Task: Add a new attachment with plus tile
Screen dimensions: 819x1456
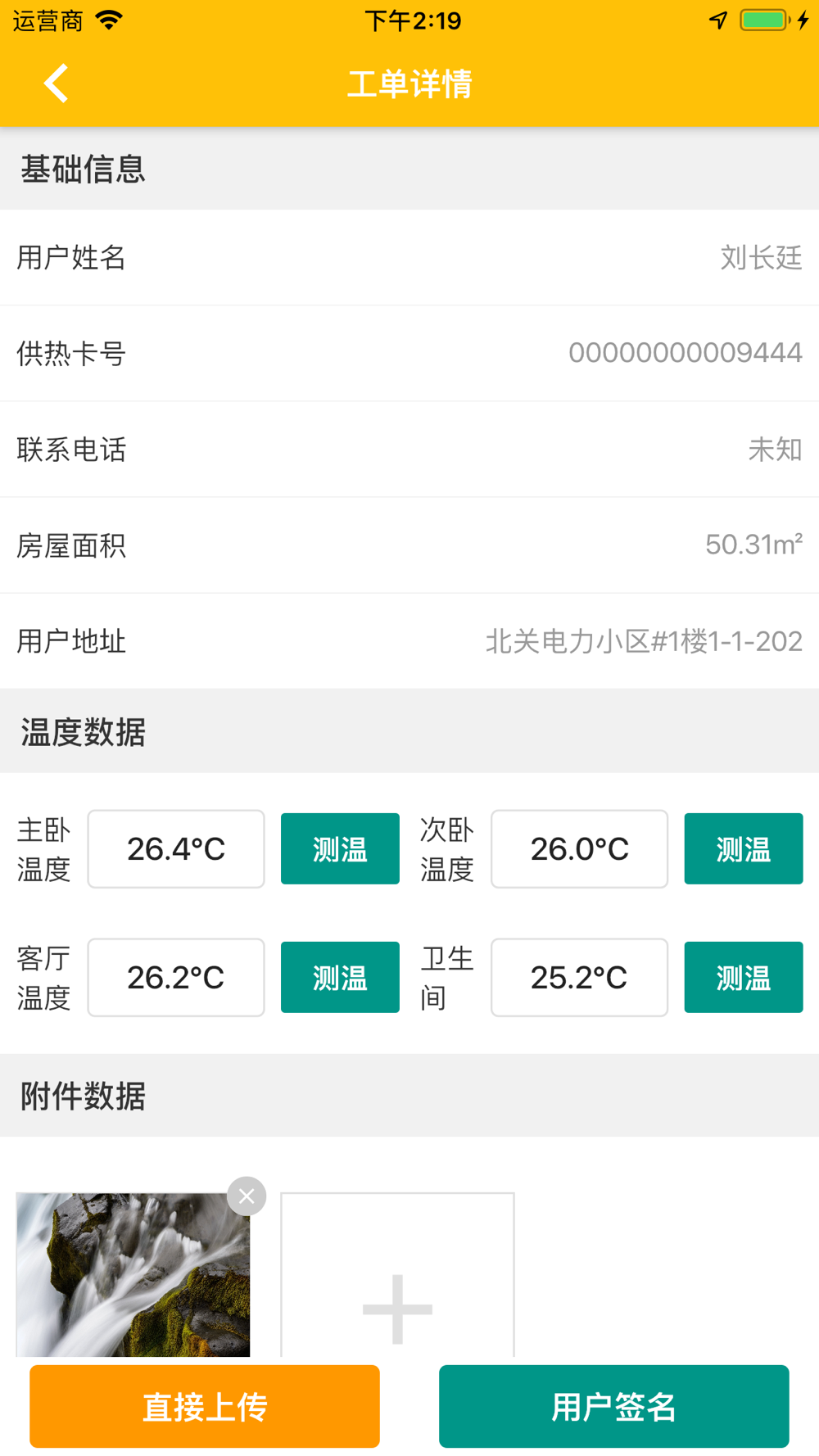Action: point(397,1275)
